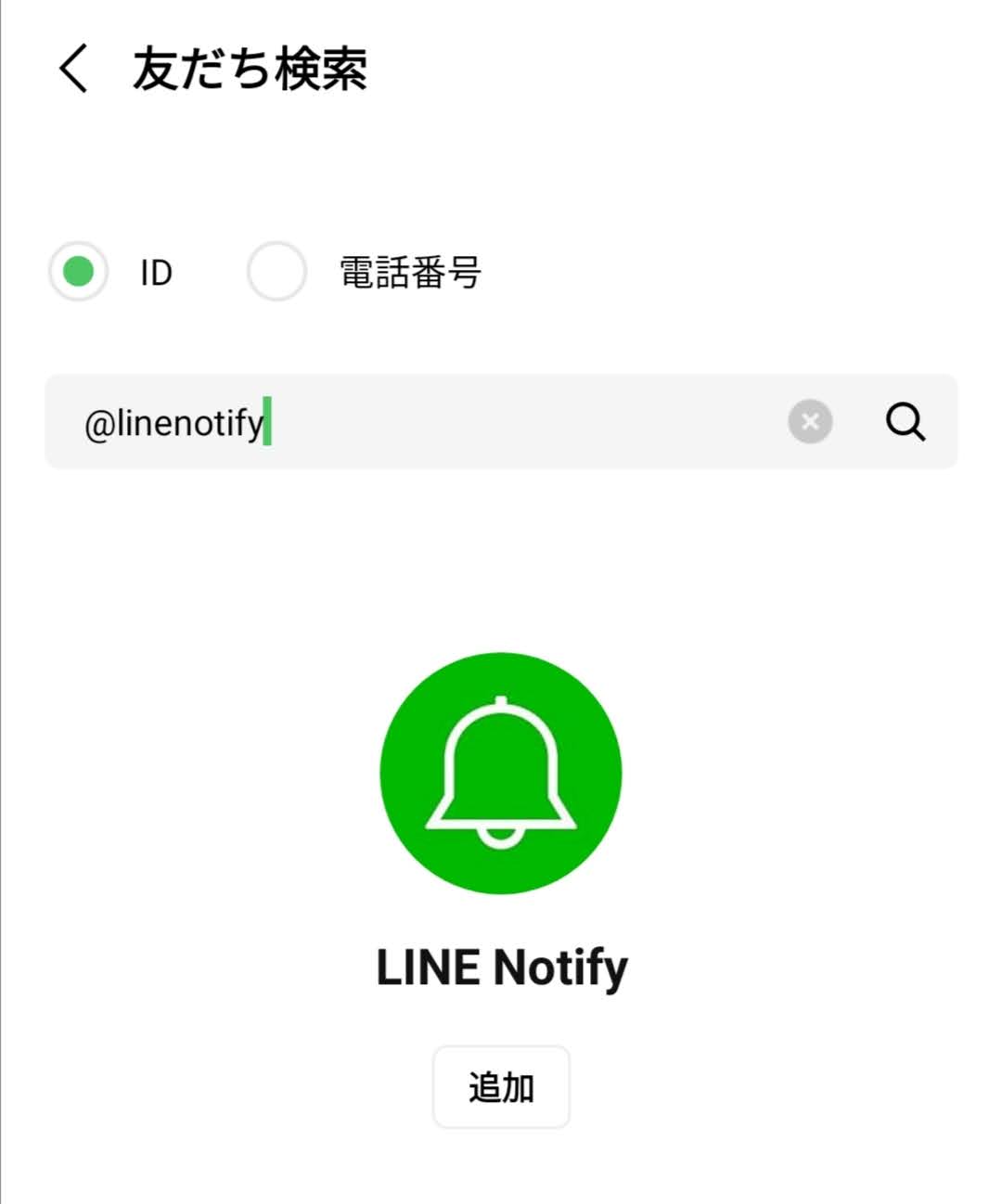
Task: Open the LINE Notify account name
Action: (x=501, y=966)
